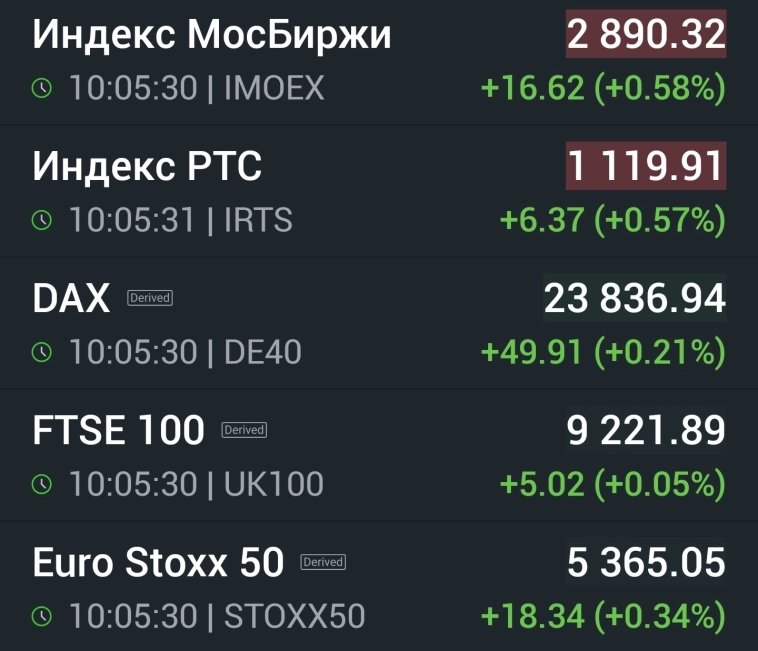Open the Euro Stoxx 50 row
This screenshot has height=651, width=758.
click(378, 587)
